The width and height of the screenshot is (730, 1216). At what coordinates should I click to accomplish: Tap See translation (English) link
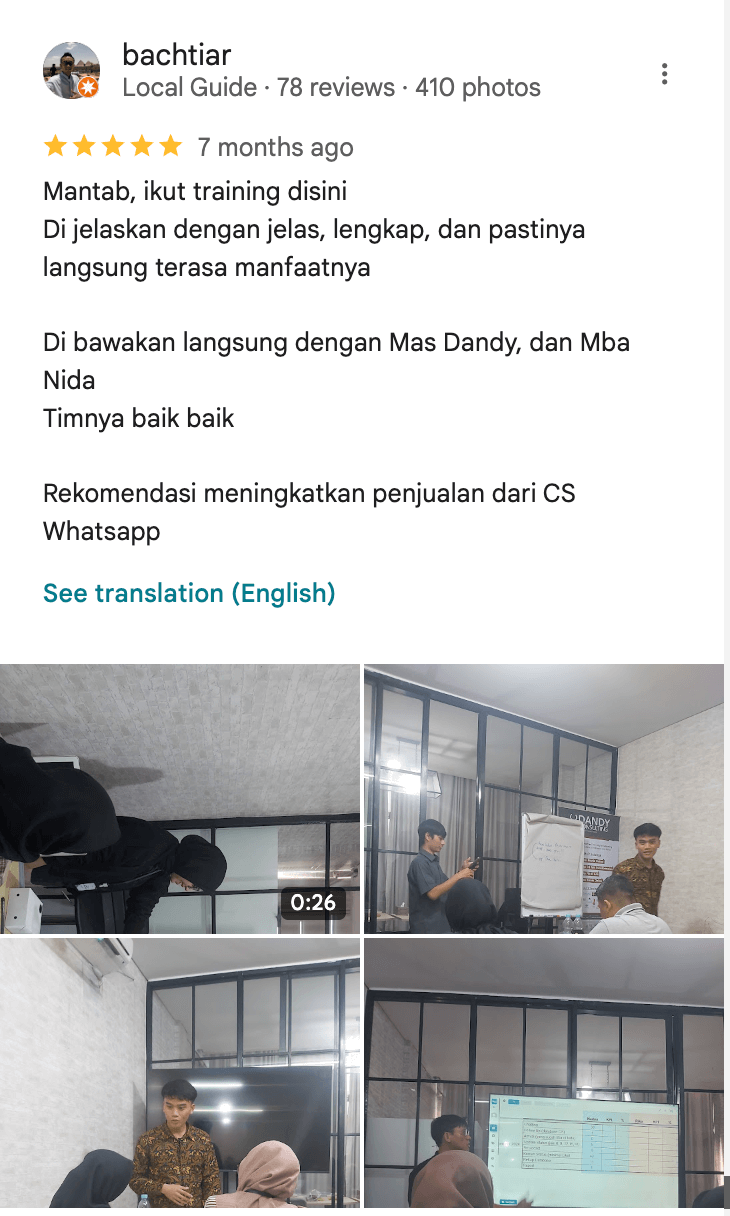(189, 593)
